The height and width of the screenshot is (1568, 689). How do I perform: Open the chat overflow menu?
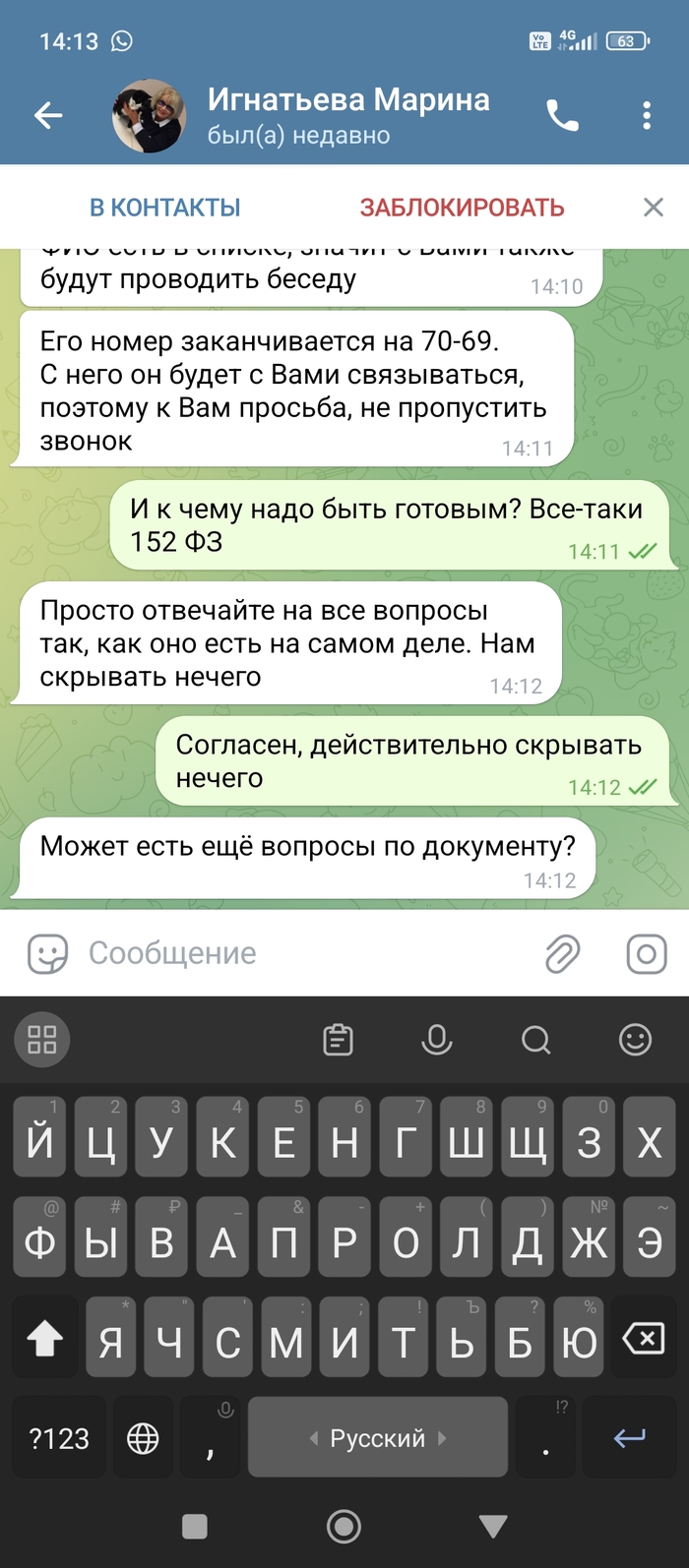pos(646,116)
